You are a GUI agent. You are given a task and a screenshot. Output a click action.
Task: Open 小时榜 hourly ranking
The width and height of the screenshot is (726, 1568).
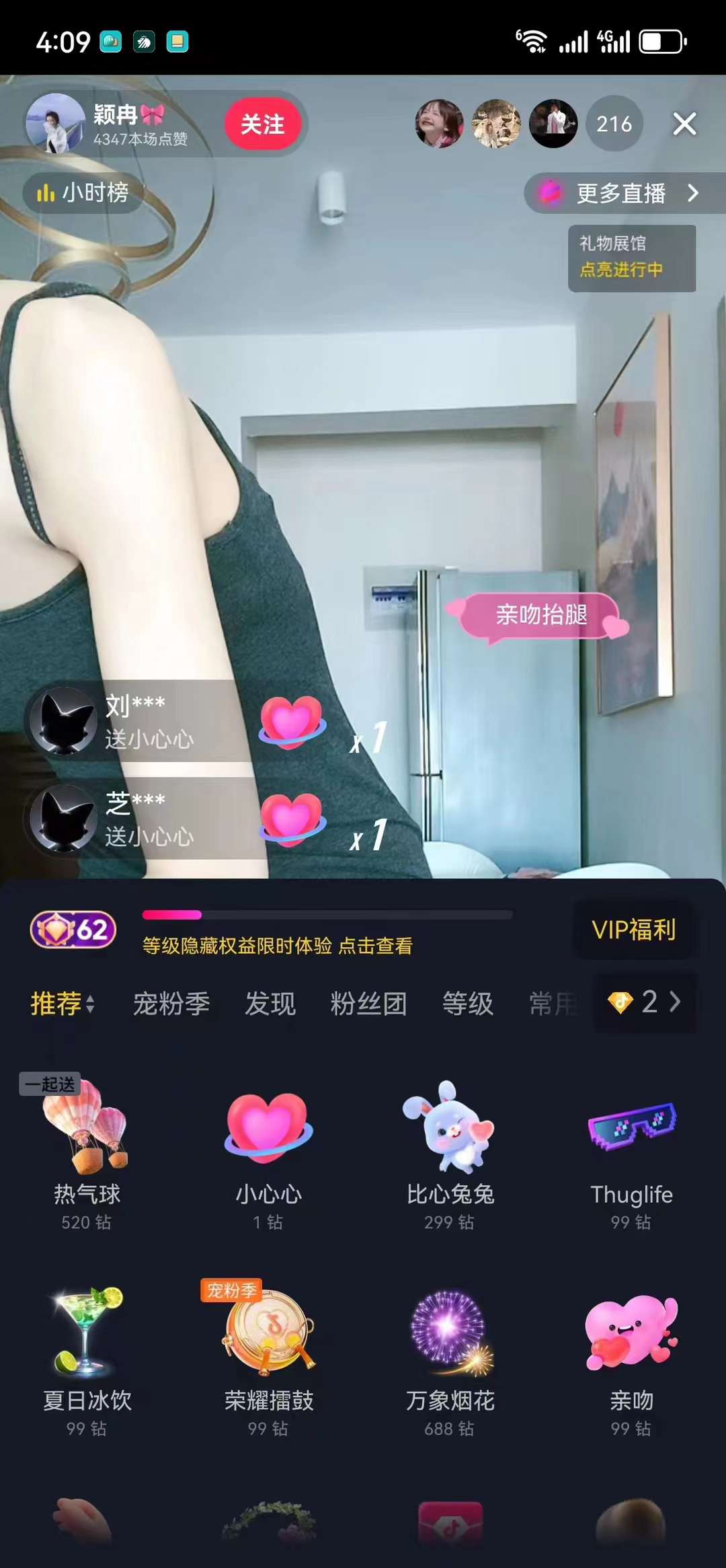point(83,193)
